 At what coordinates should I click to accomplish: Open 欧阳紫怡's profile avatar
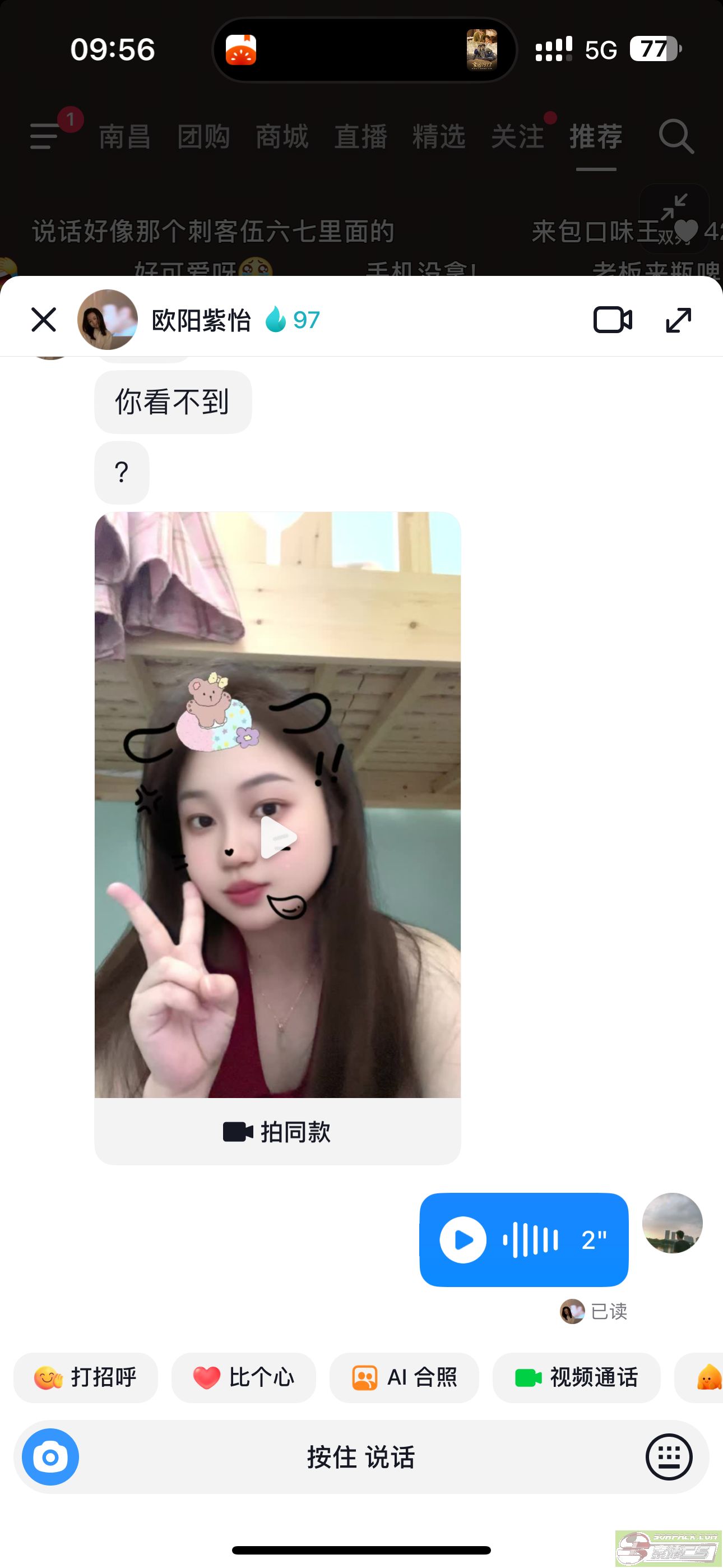(x=108, y=320)
